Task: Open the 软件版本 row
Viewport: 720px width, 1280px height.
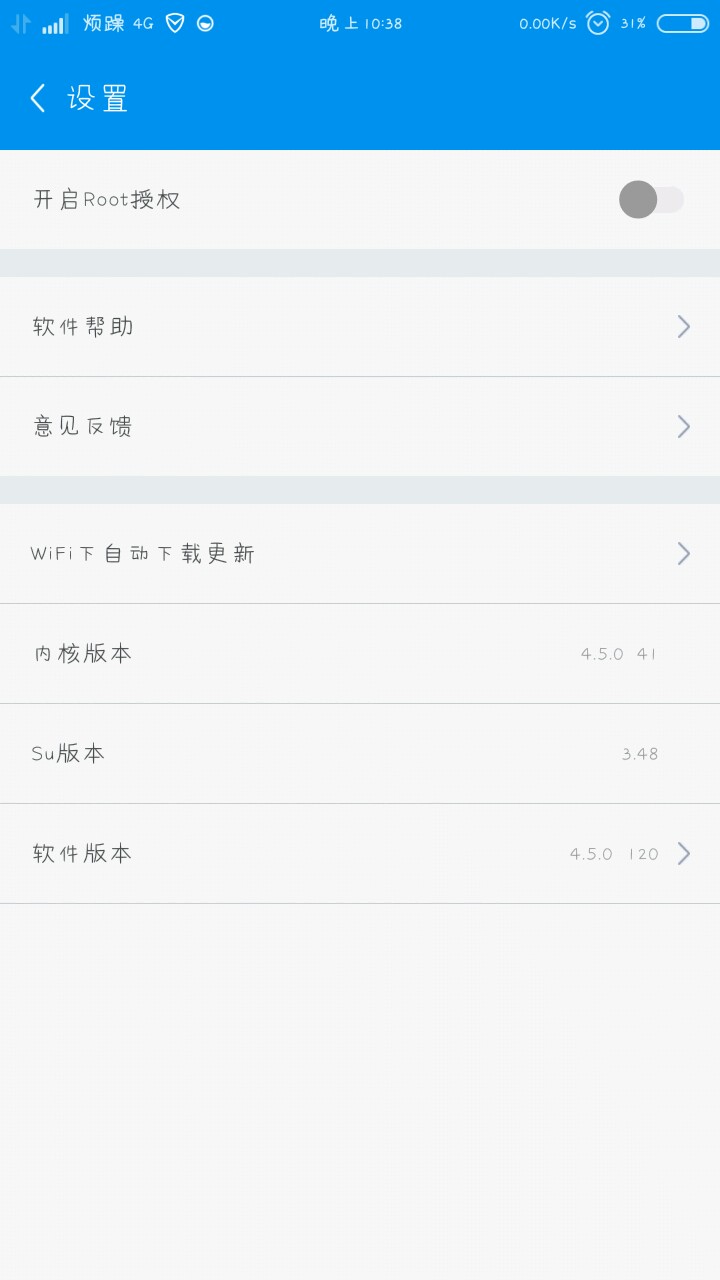Action: (x=360, y=854)
